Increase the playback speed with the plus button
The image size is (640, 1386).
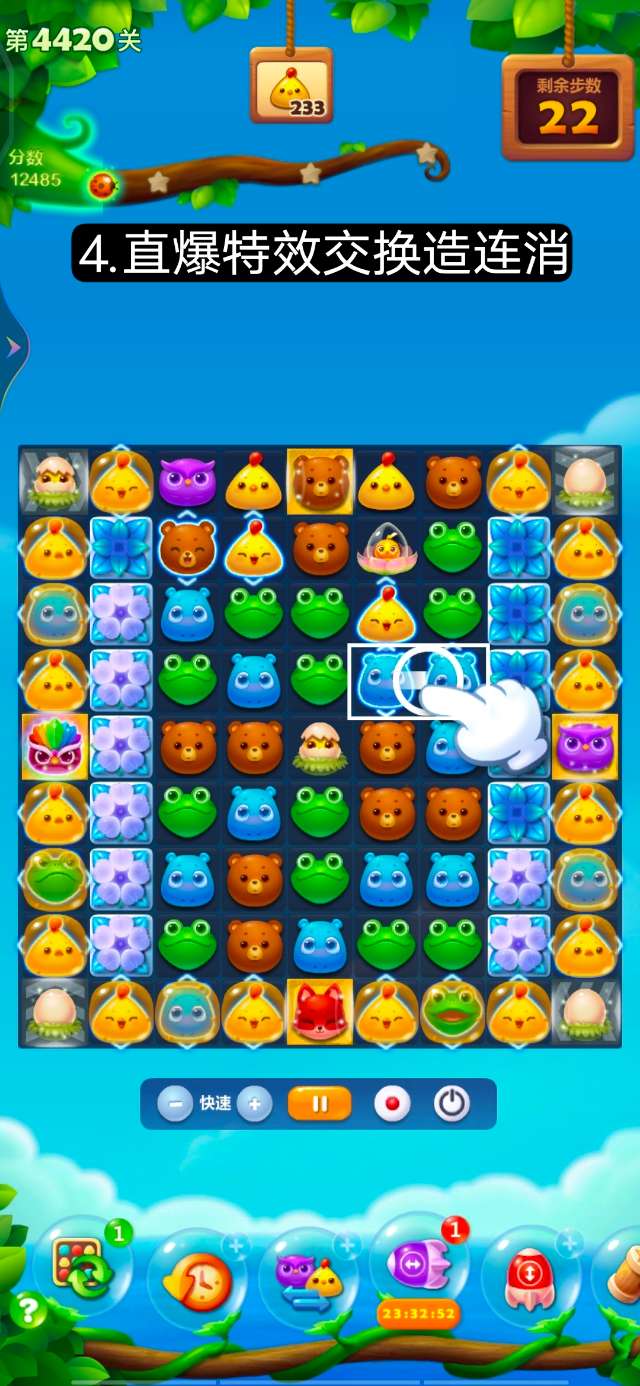pyautogui.click(x=254, y=1104)
